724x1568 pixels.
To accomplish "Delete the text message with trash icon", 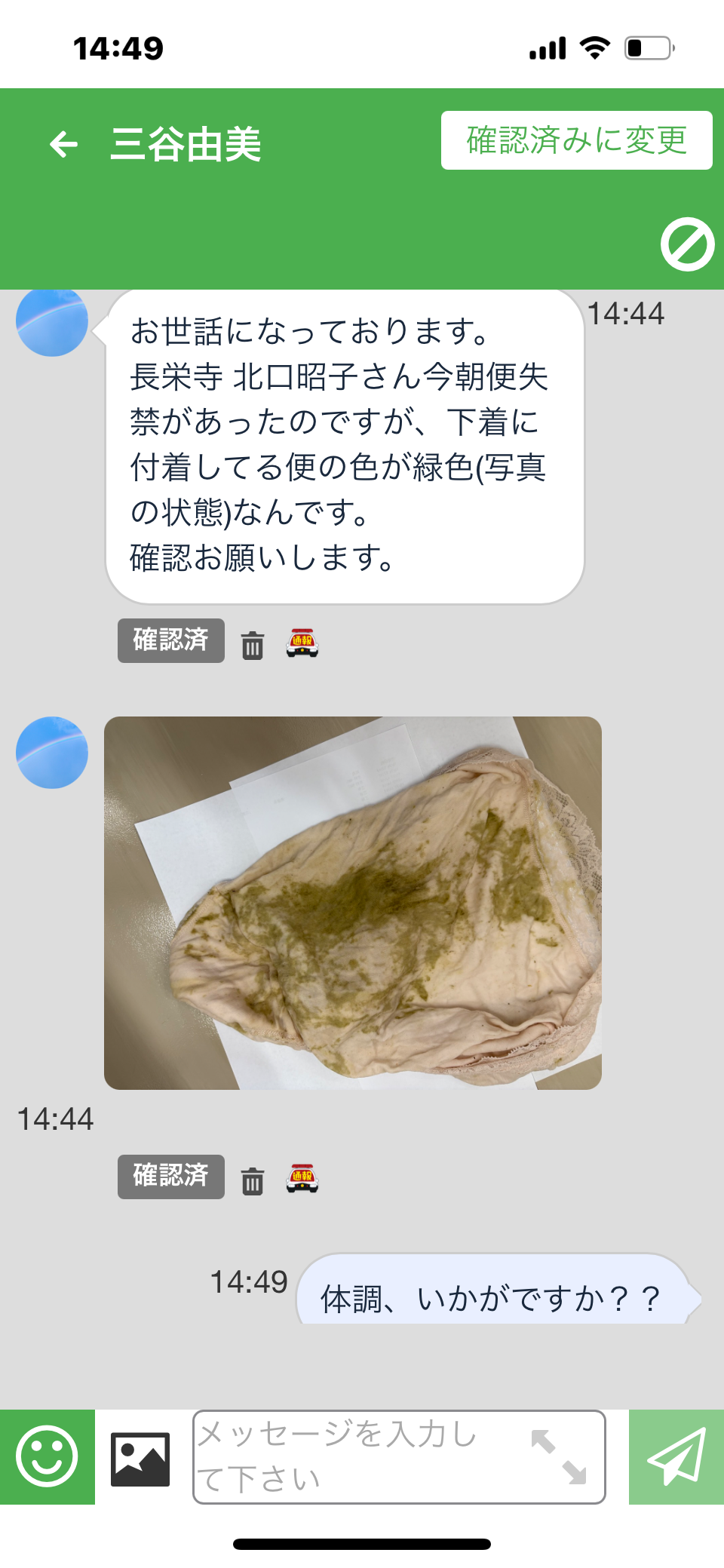I will coord(253,645).
